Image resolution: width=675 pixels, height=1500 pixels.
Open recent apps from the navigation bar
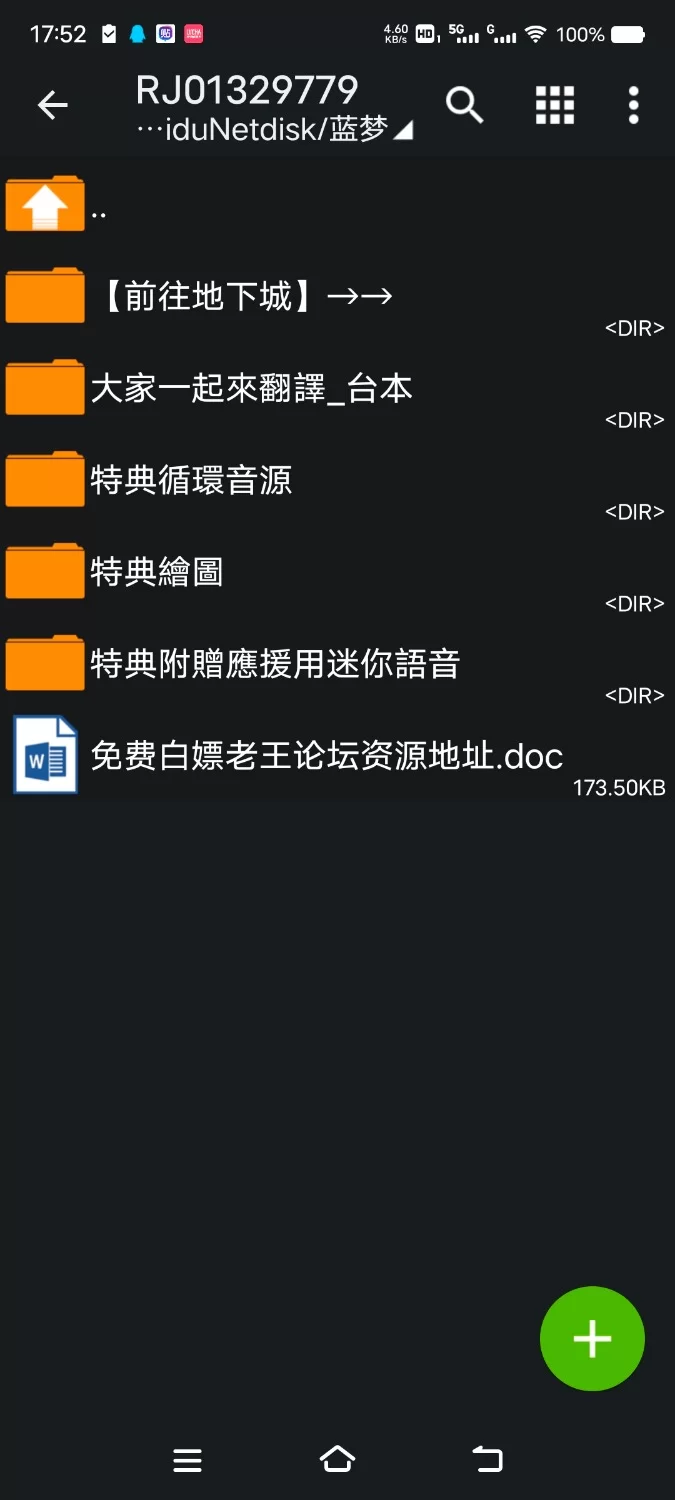point(187,1460)
